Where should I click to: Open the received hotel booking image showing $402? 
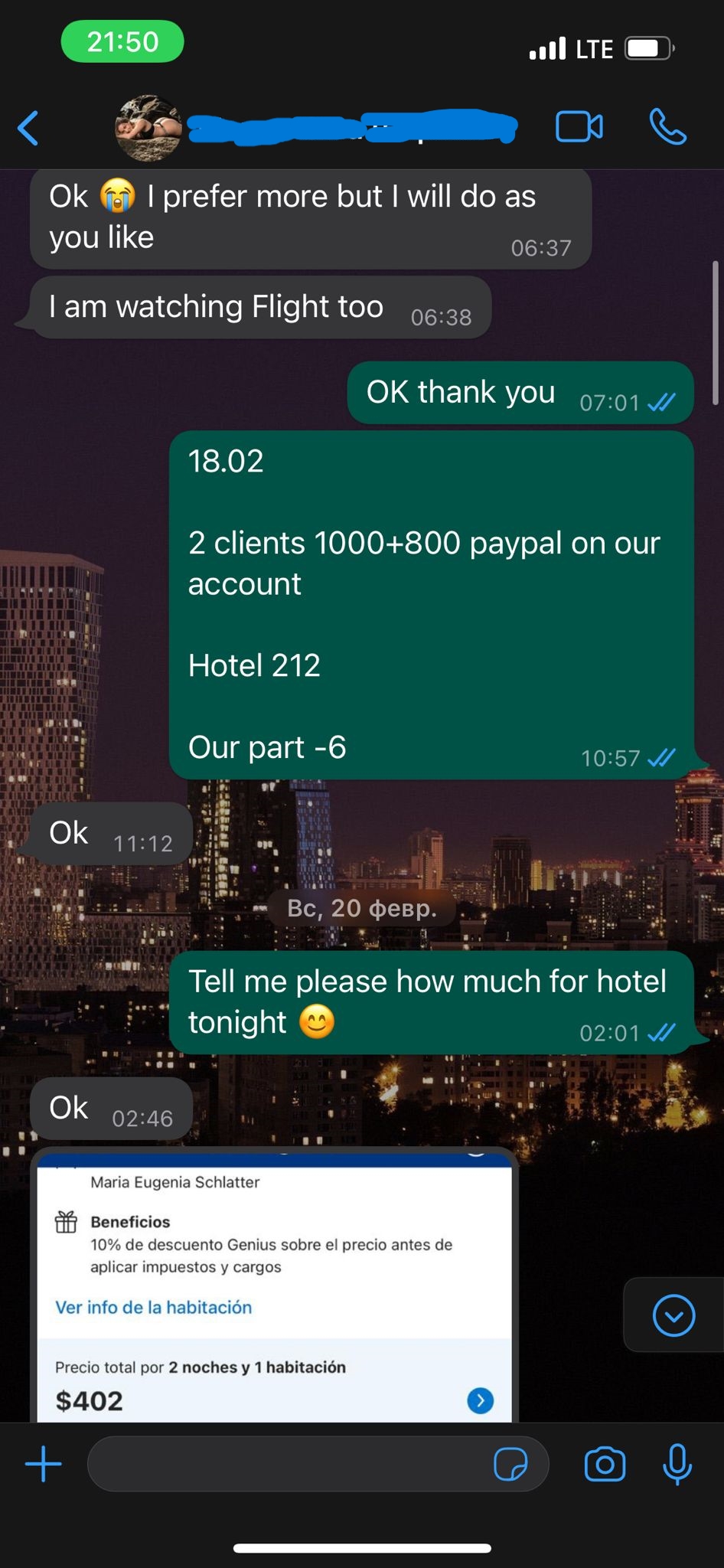click(x=274, y=1294)
